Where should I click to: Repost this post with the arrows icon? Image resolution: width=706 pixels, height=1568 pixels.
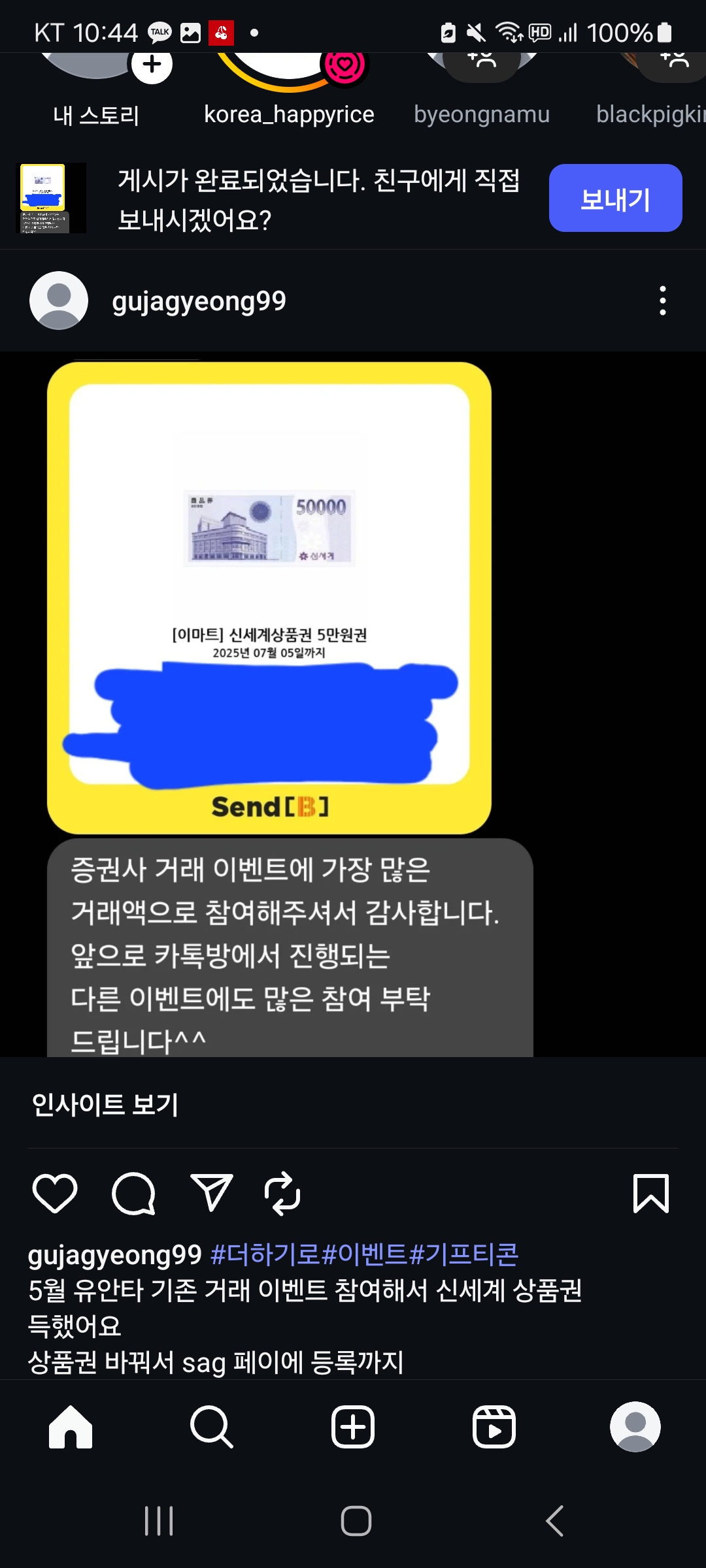282,1193
